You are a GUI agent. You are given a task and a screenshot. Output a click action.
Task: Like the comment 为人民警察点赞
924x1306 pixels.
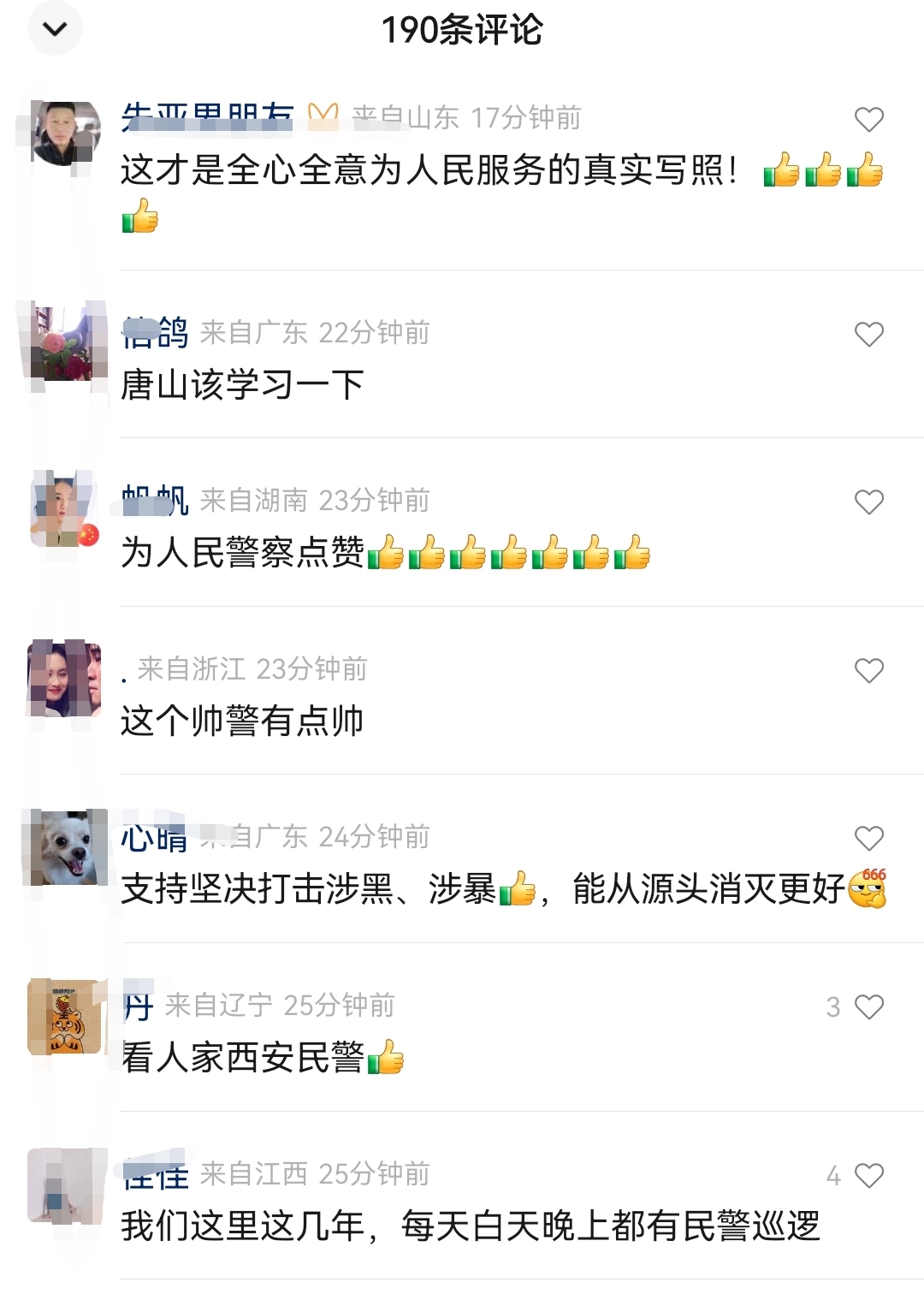click(868, 502)
